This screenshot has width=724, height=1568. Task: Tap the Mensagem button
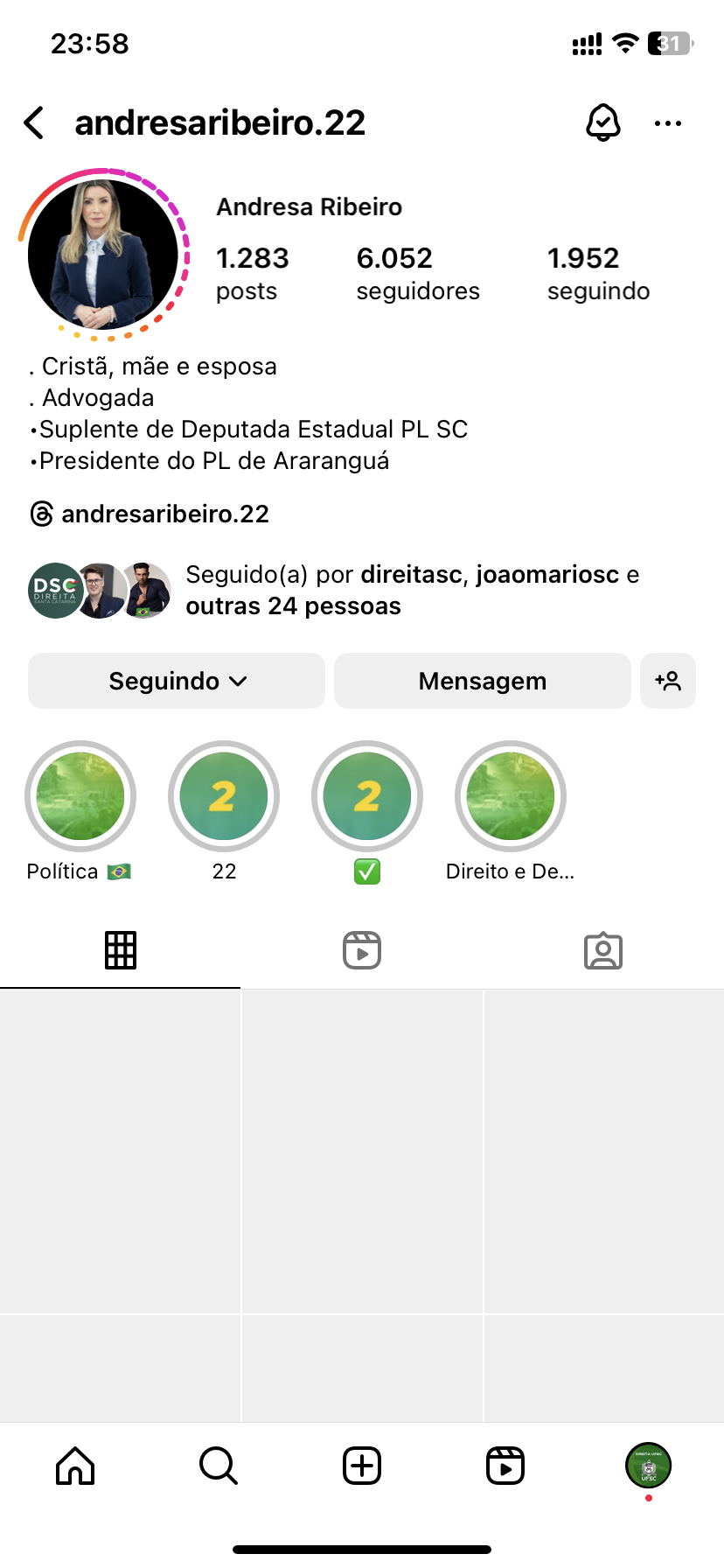pos(482,681)
